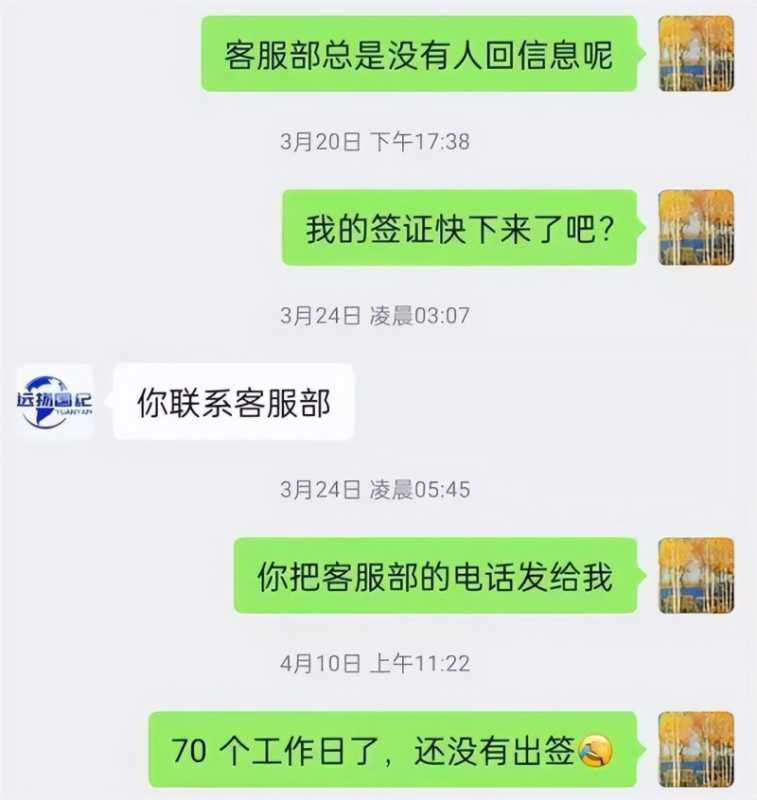This screenshot has width=757, height=800.
Task: Tap the avatar beside 你把客服部的电话发给我
Action: click(x=696, y=576)
